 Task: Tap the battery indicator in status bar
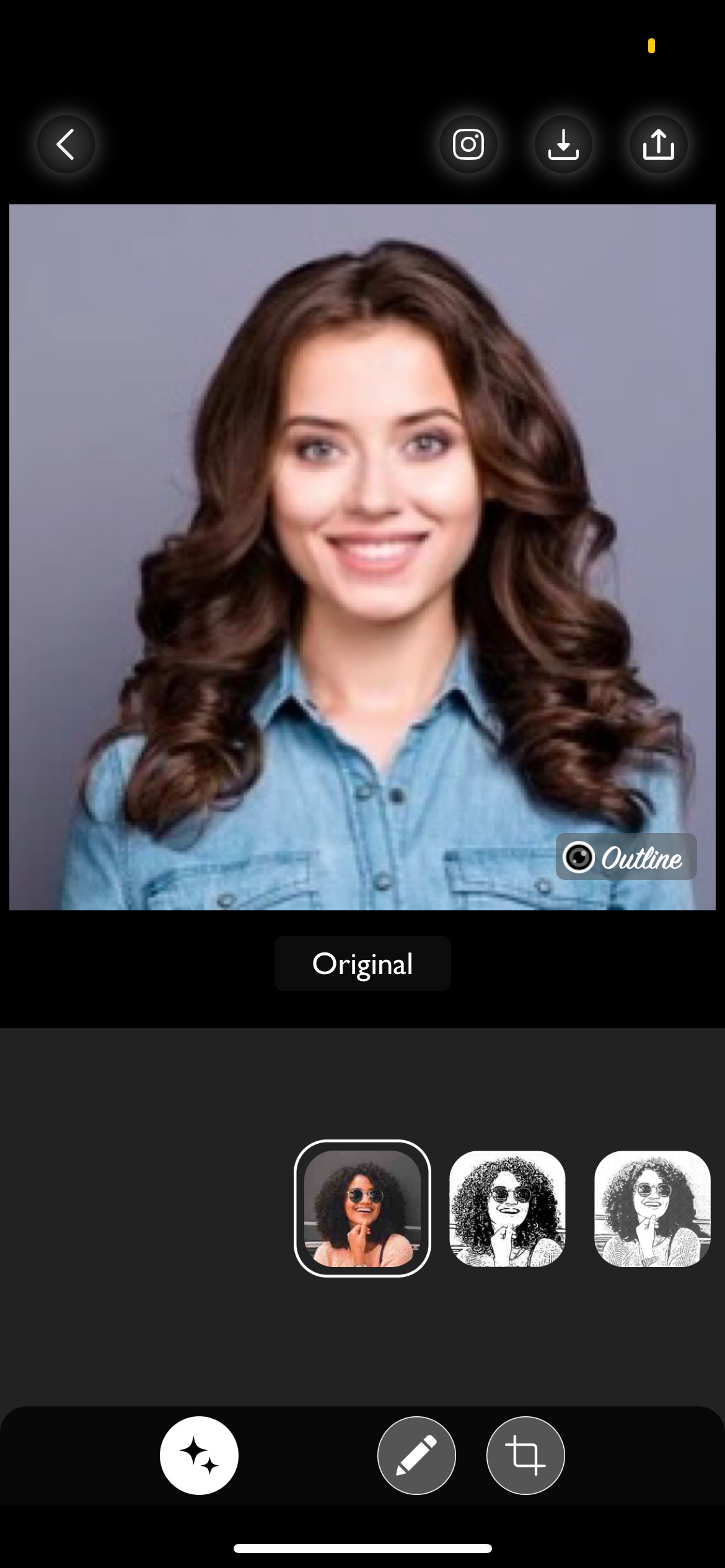(x=651, y=45)
